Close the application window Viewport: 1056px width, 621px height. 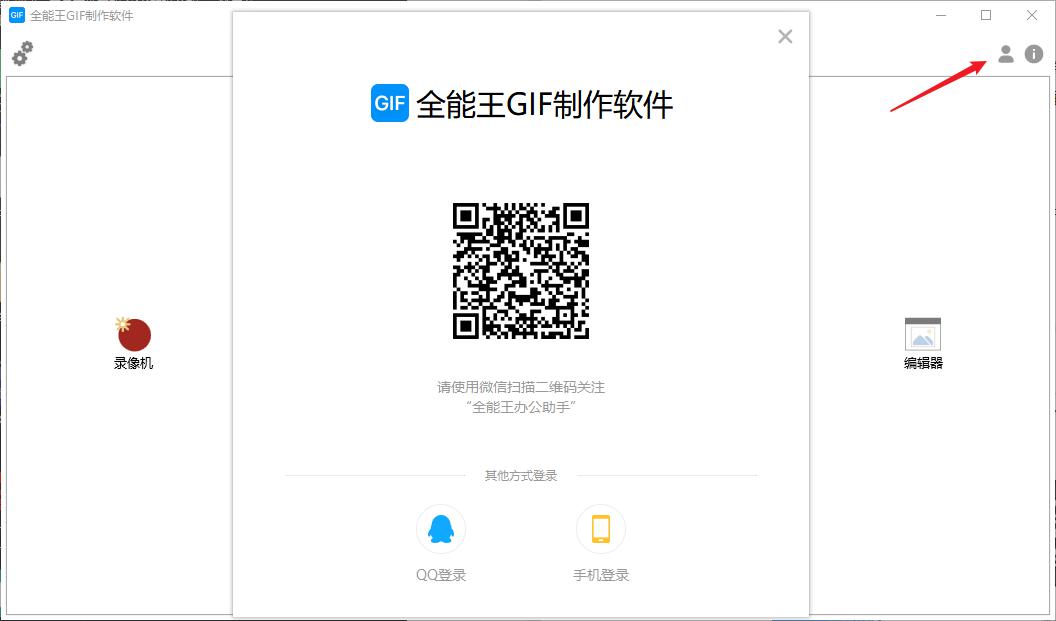click(1032, 15)
